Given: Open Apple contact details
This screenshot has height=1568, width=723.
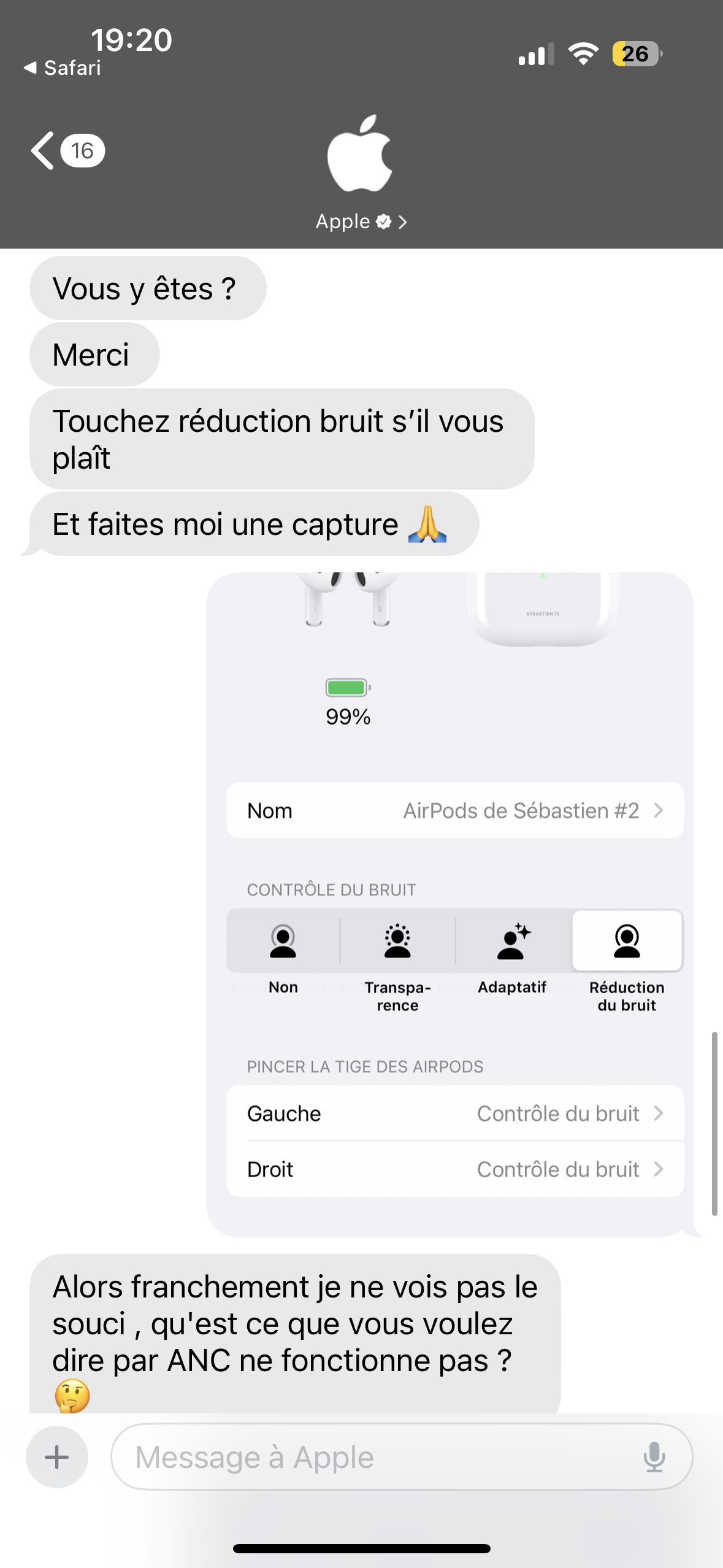Looking at the screenshot, I should click(x=361, y=221).
